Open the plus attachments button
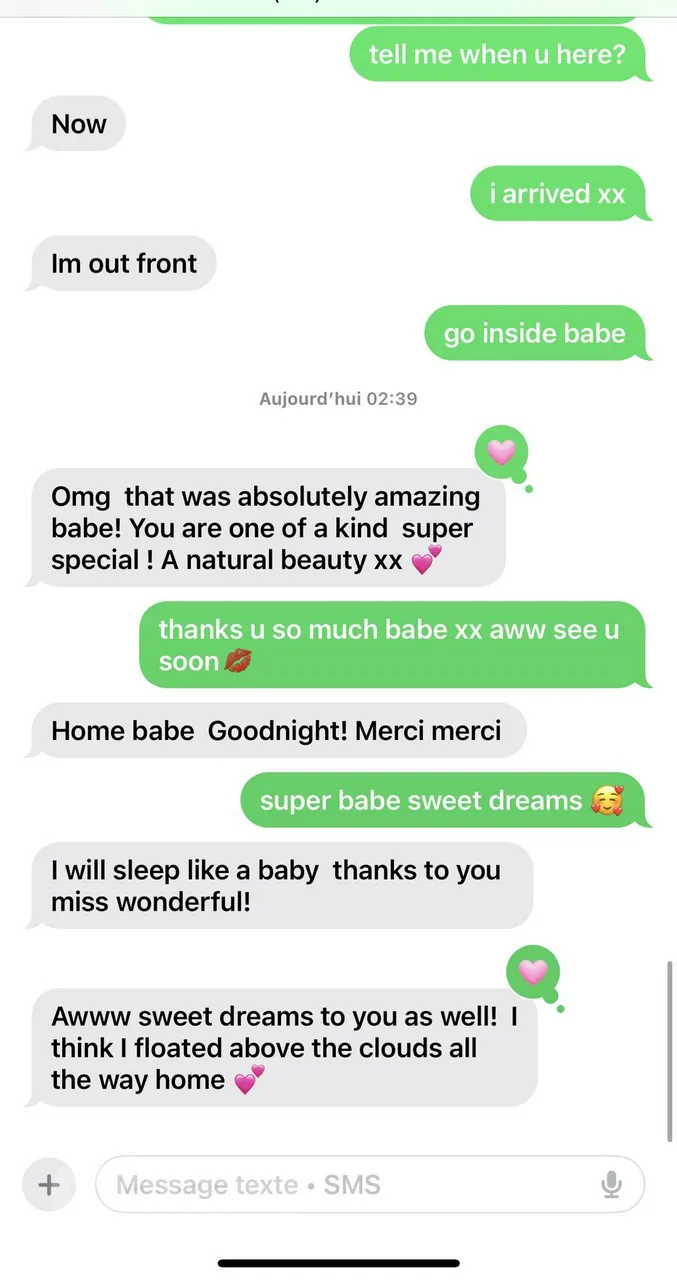The height and width of the screenshot is (1280, 677). tap(48, 1185)
